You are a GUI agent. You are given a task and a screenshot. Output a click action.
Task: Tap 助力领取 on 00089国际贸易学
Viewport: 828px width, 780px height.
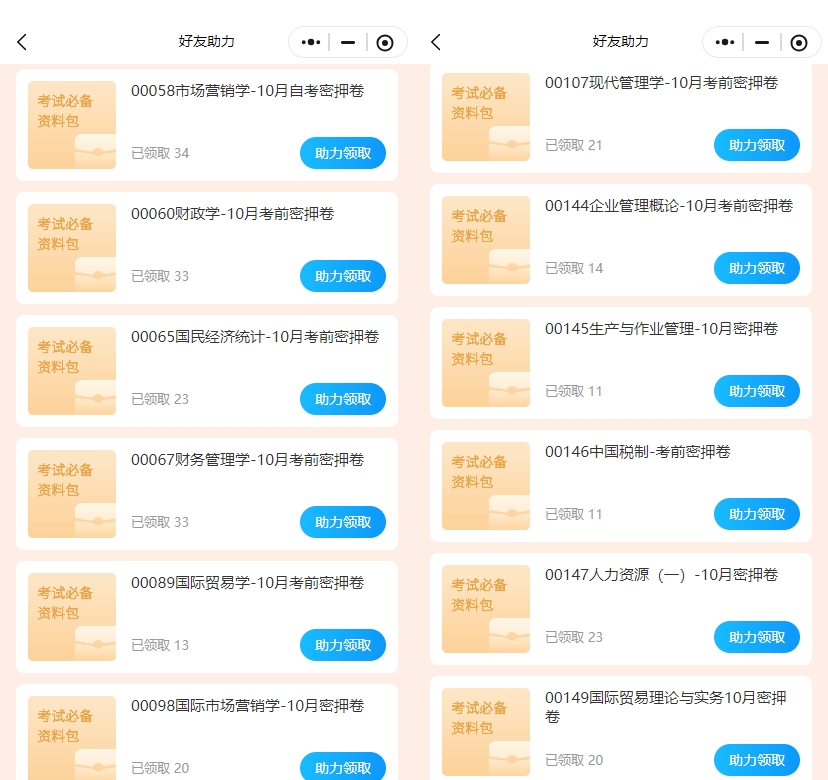(342, 645)
